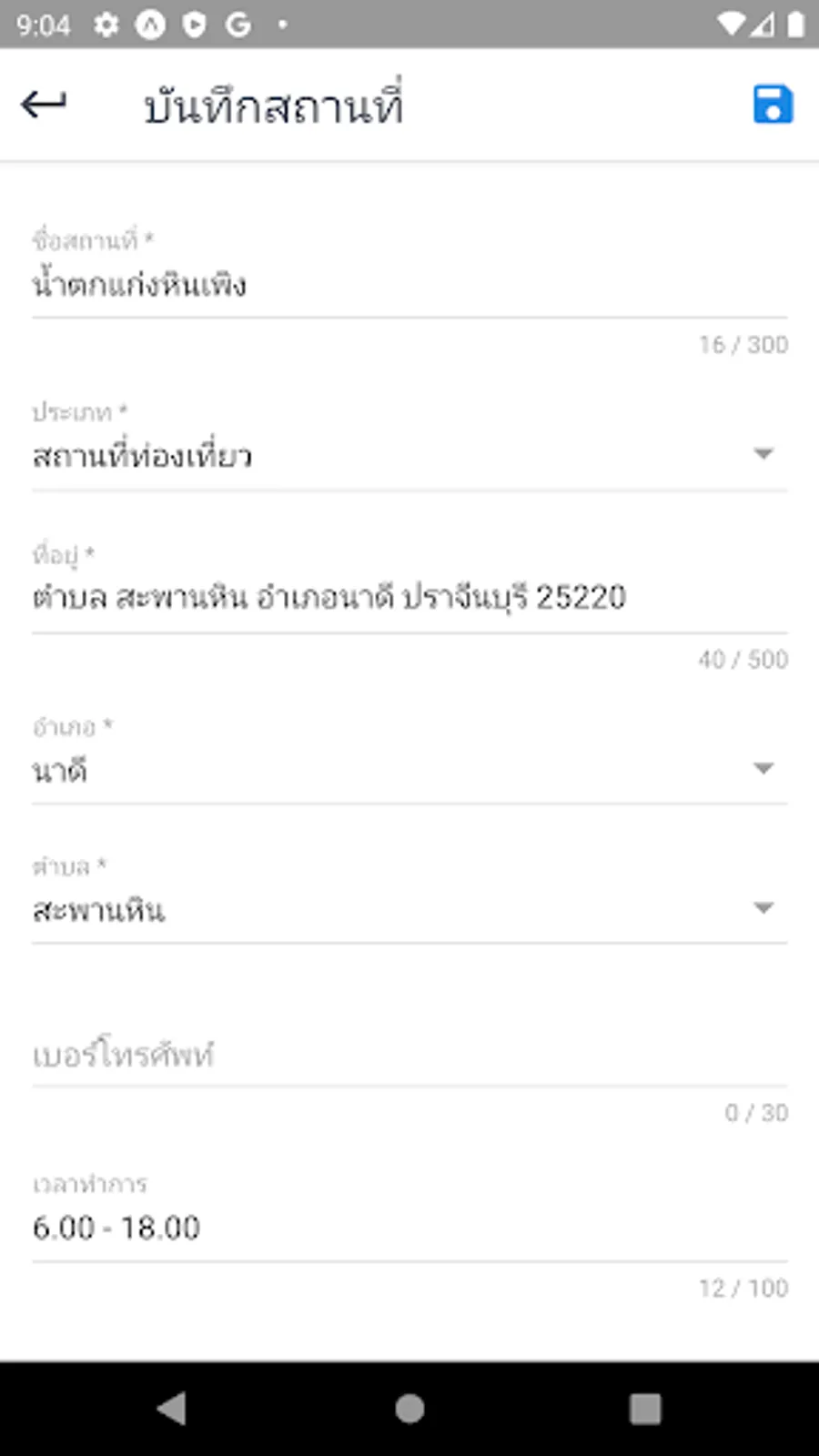This screenshot has height=1456, width=819.
Task: Expand the อำเภอ district dropdown
Action: click(409, 770)
